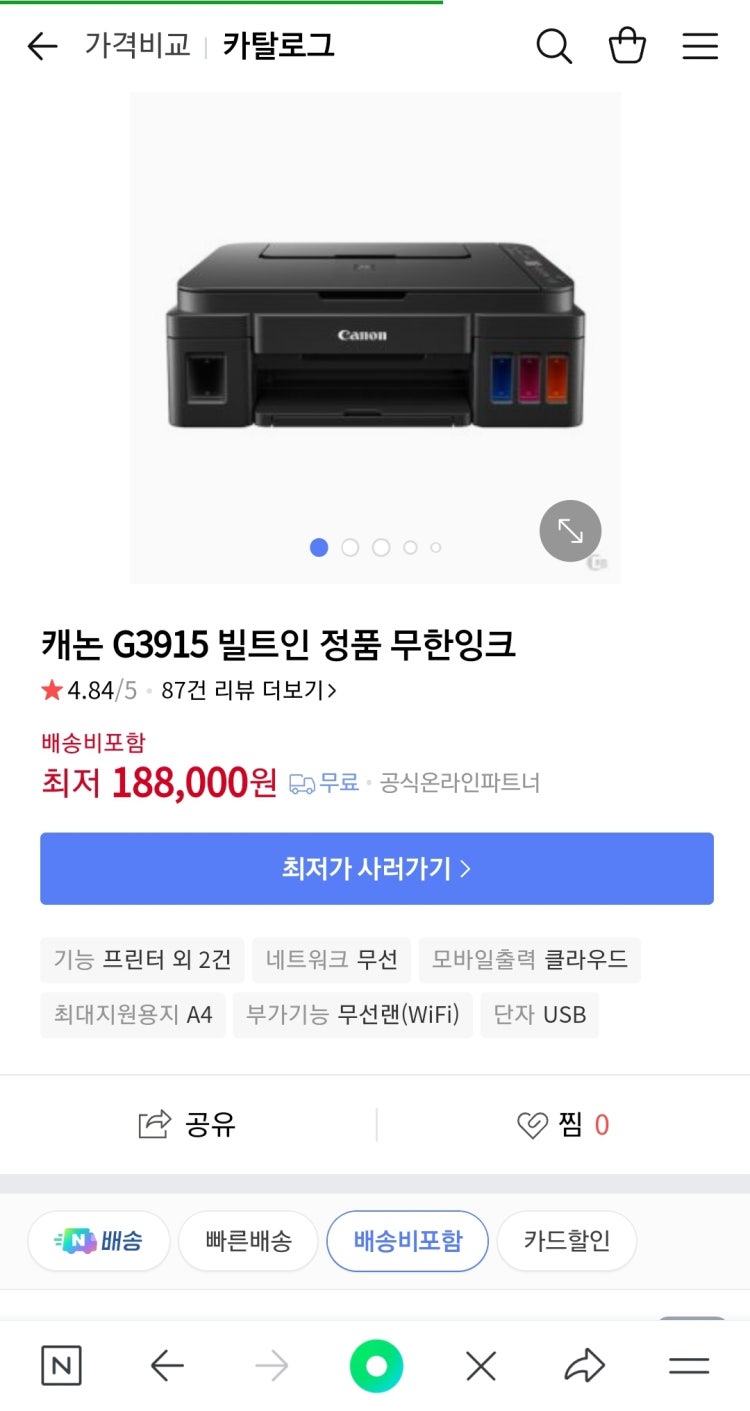Turn on the 카드할인 filter
Screen dimensions: 750x1411
click(x=566, y=1240)
